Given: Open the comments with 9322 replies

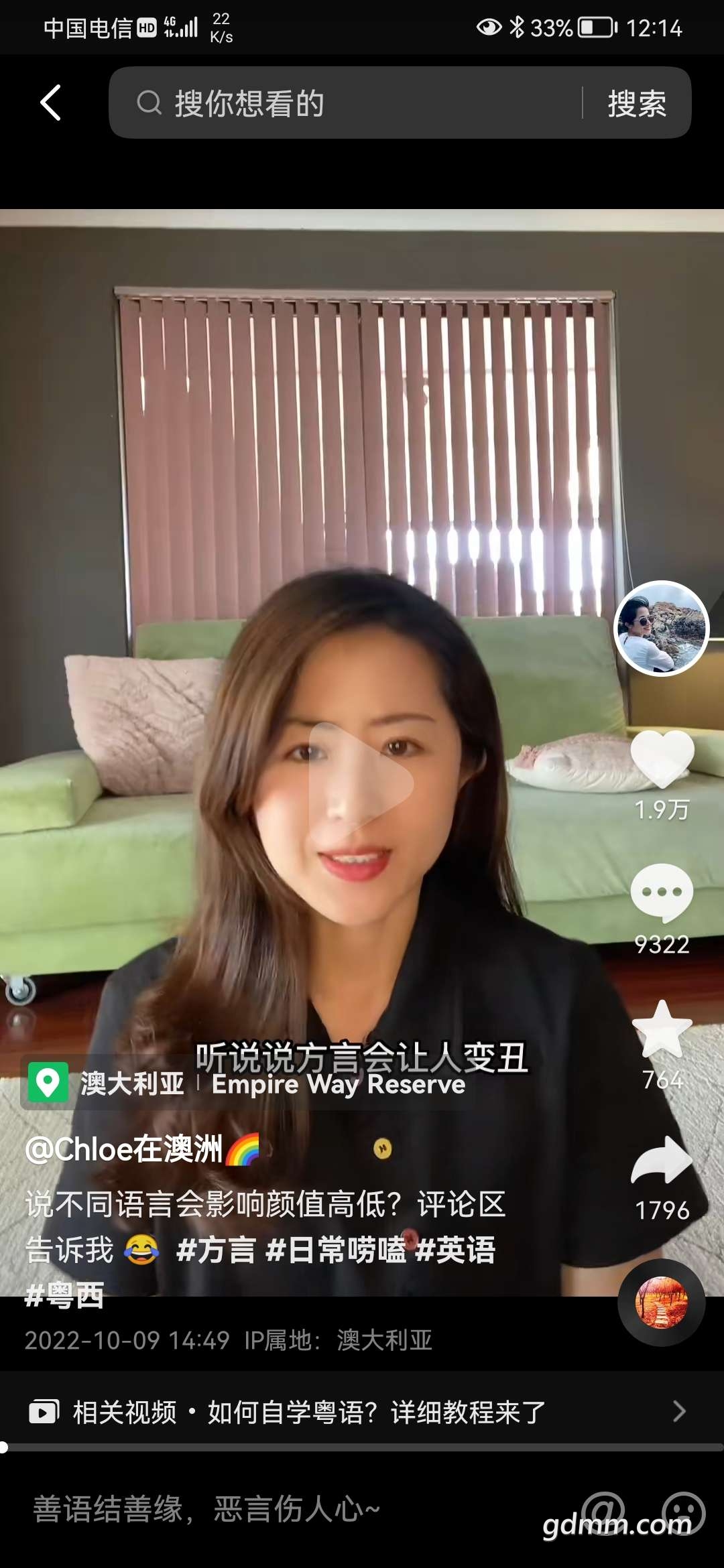Looking at the screenshot, I should (662, 894).
